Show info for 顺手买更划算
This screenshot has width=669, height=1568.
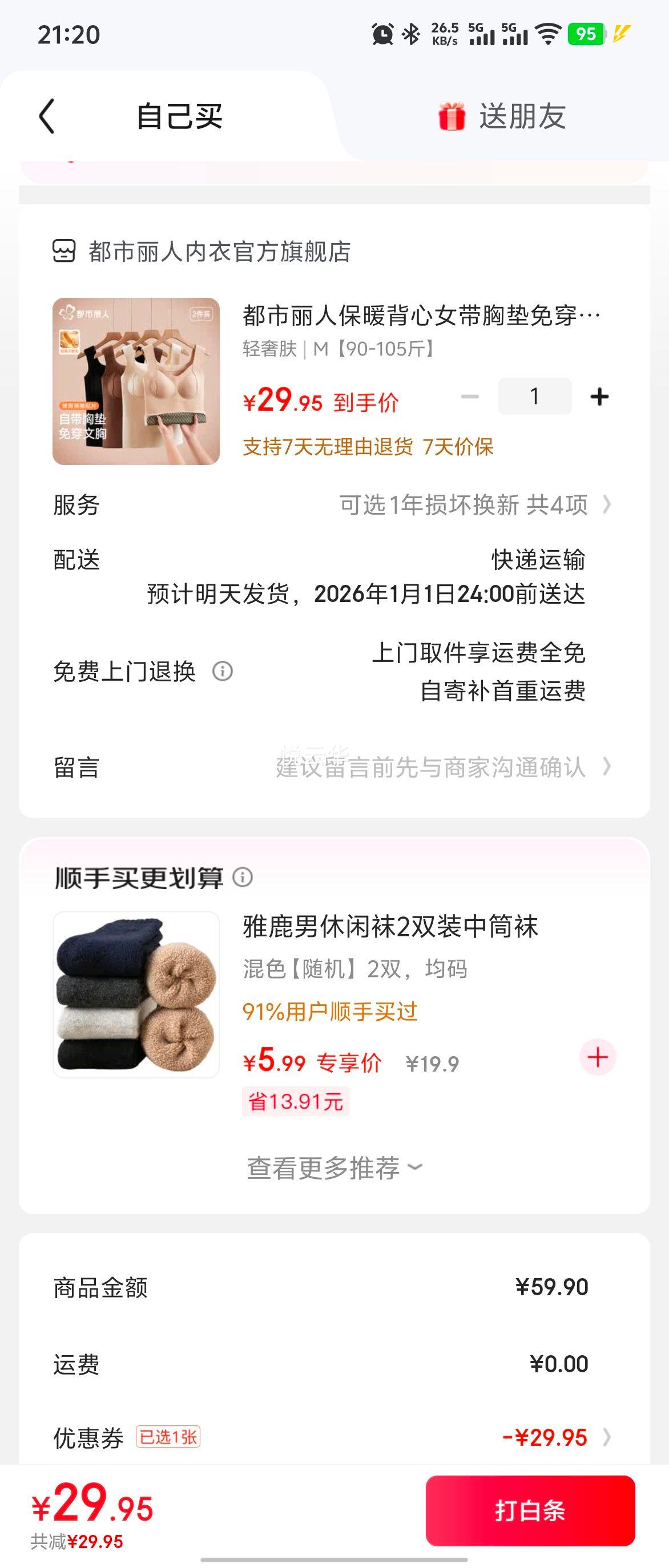point(242,877)
